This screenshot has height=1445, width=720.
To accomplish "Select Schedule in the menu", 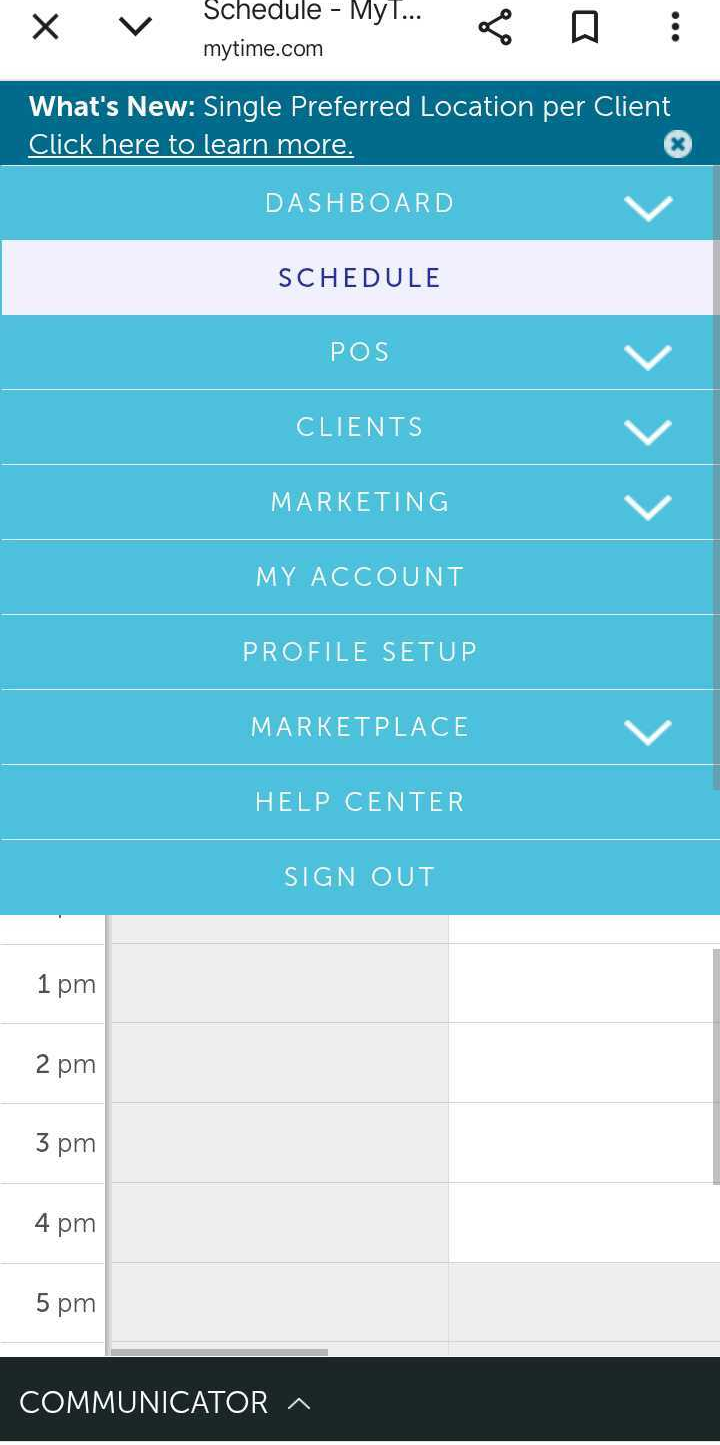I will (x=360, y=278).
